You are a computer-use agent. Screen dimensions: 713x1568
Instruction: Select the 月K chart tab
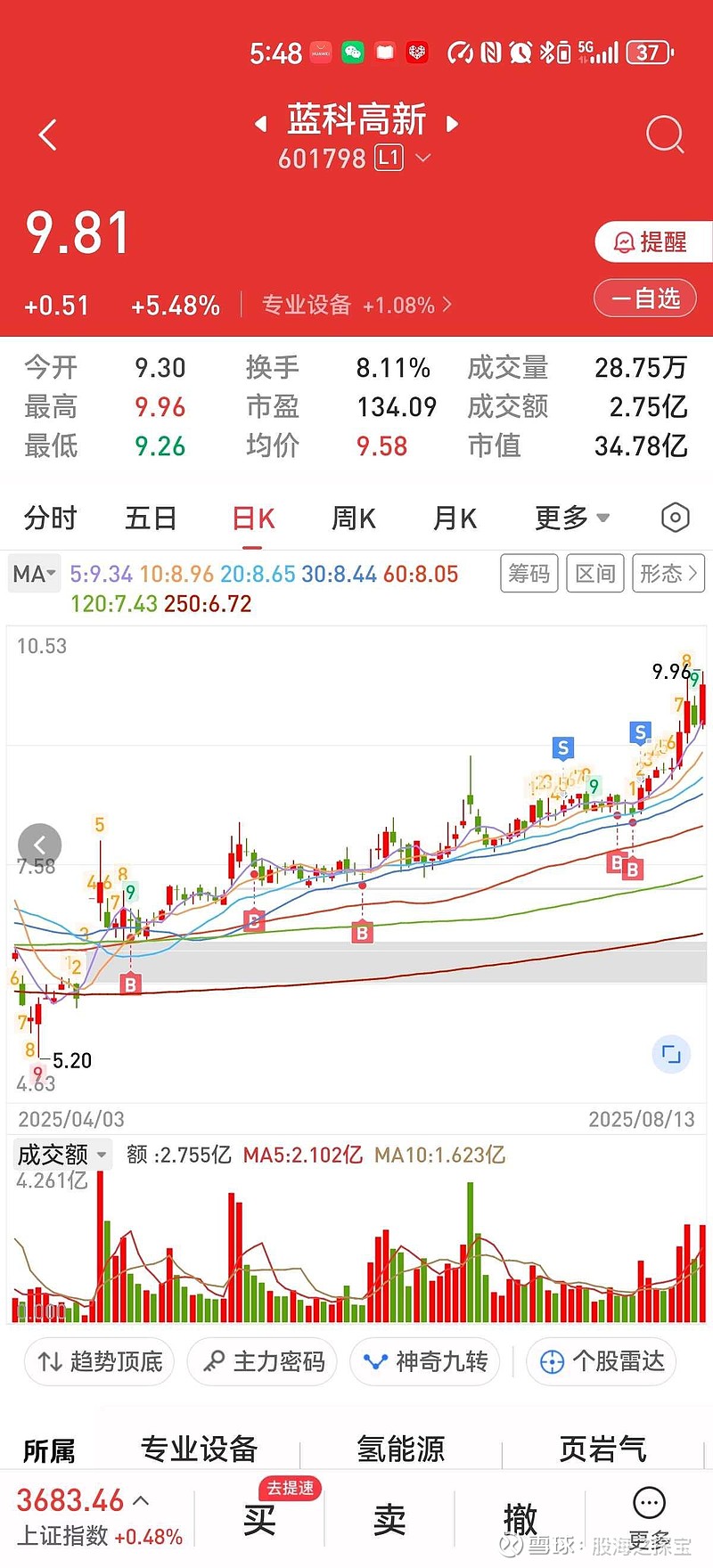tap(455, 518)
